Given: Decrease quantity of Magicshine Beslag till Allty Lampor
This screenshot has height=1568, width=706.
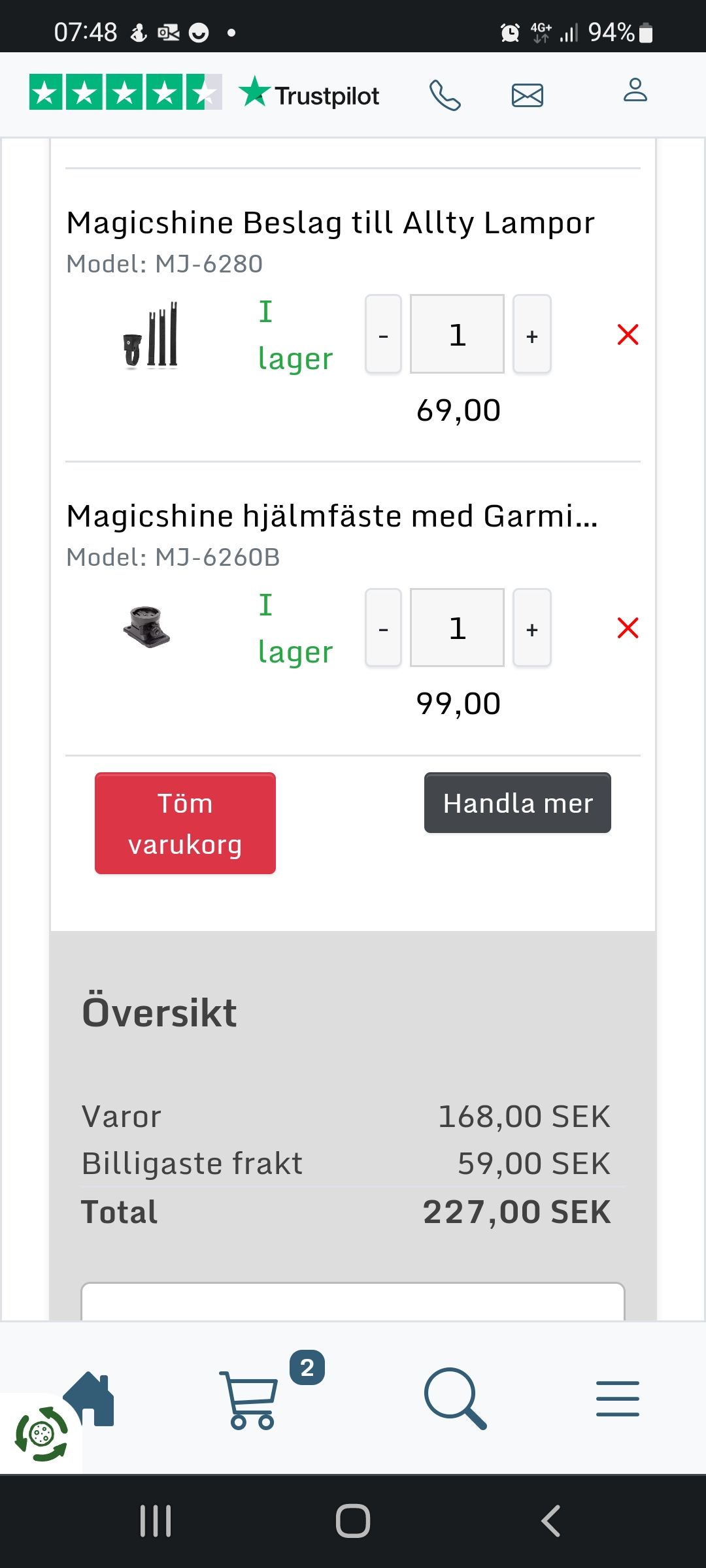Looking at the screenshot, I should click(383, 335).
